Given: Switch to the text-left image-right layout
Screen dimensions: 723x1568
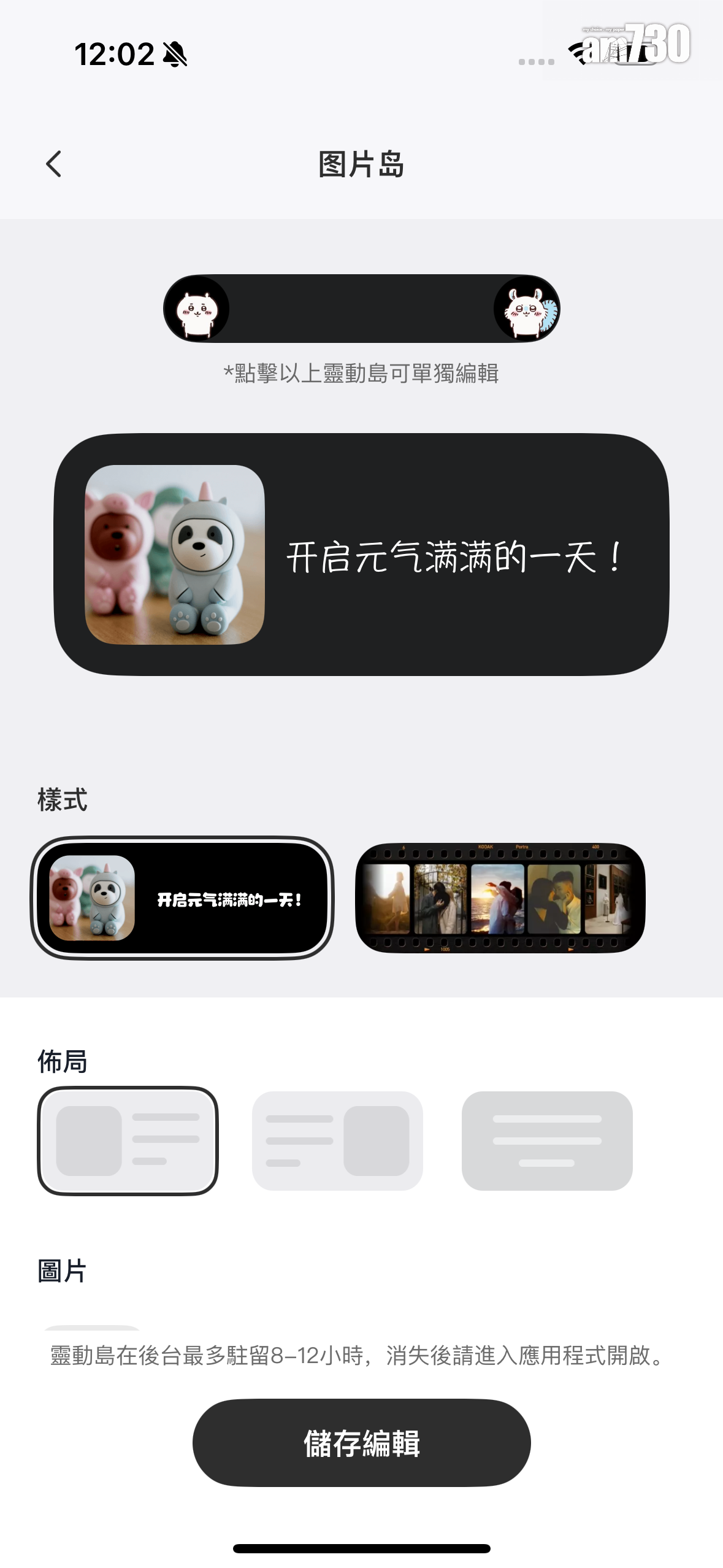Looking at the screenshot, I should pyautogui.click(x=337, y=1140).
